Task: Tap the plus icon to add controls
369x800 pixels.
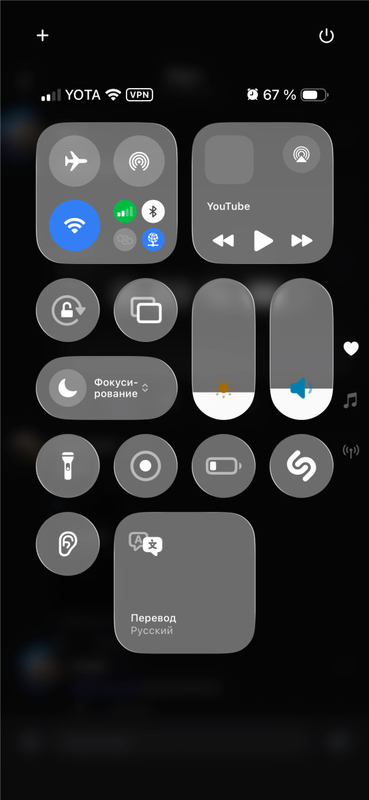Action: (42, 36)
